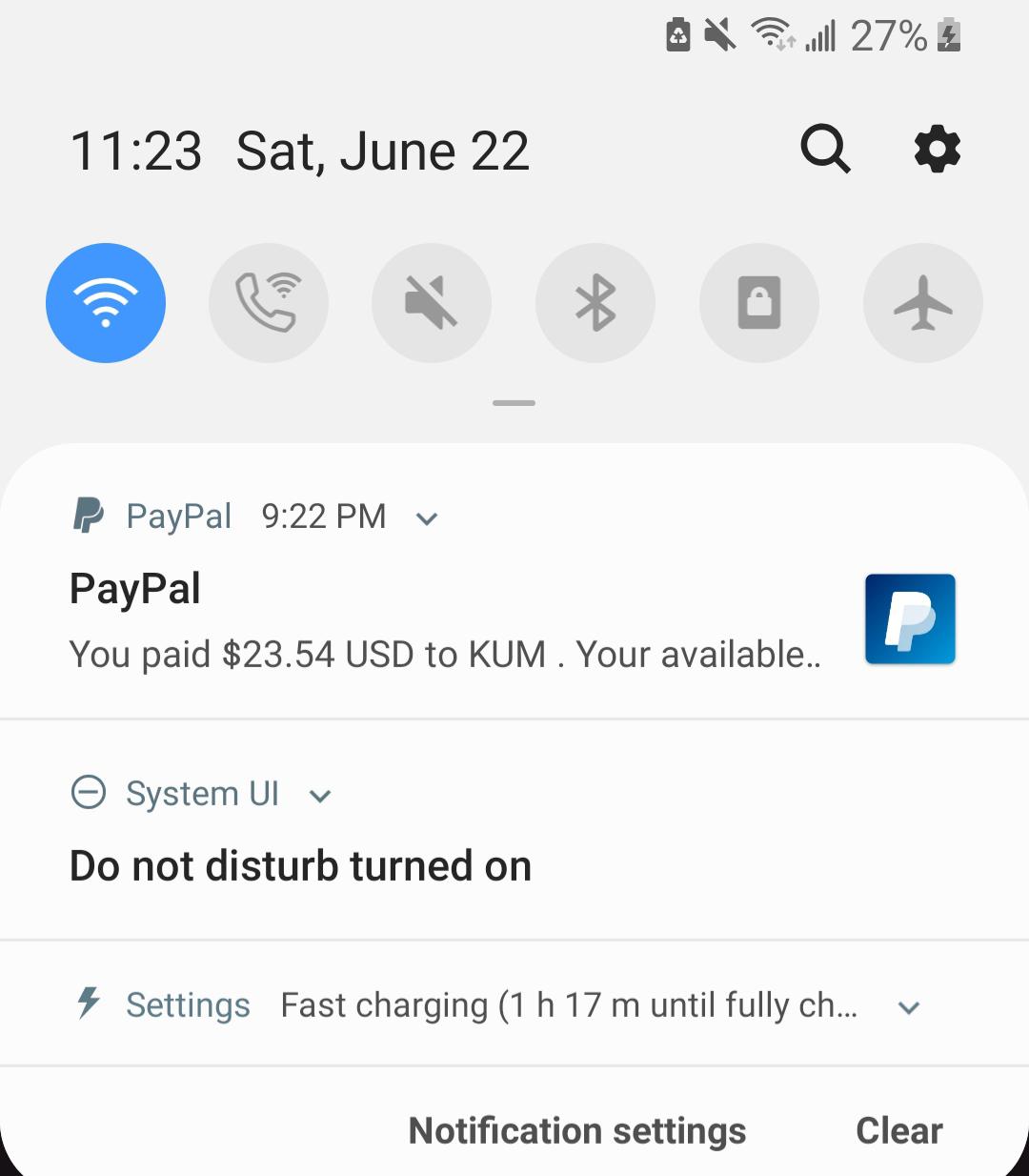
Task: Expand the PayPal notification chevron
Action: pos(426,518)
